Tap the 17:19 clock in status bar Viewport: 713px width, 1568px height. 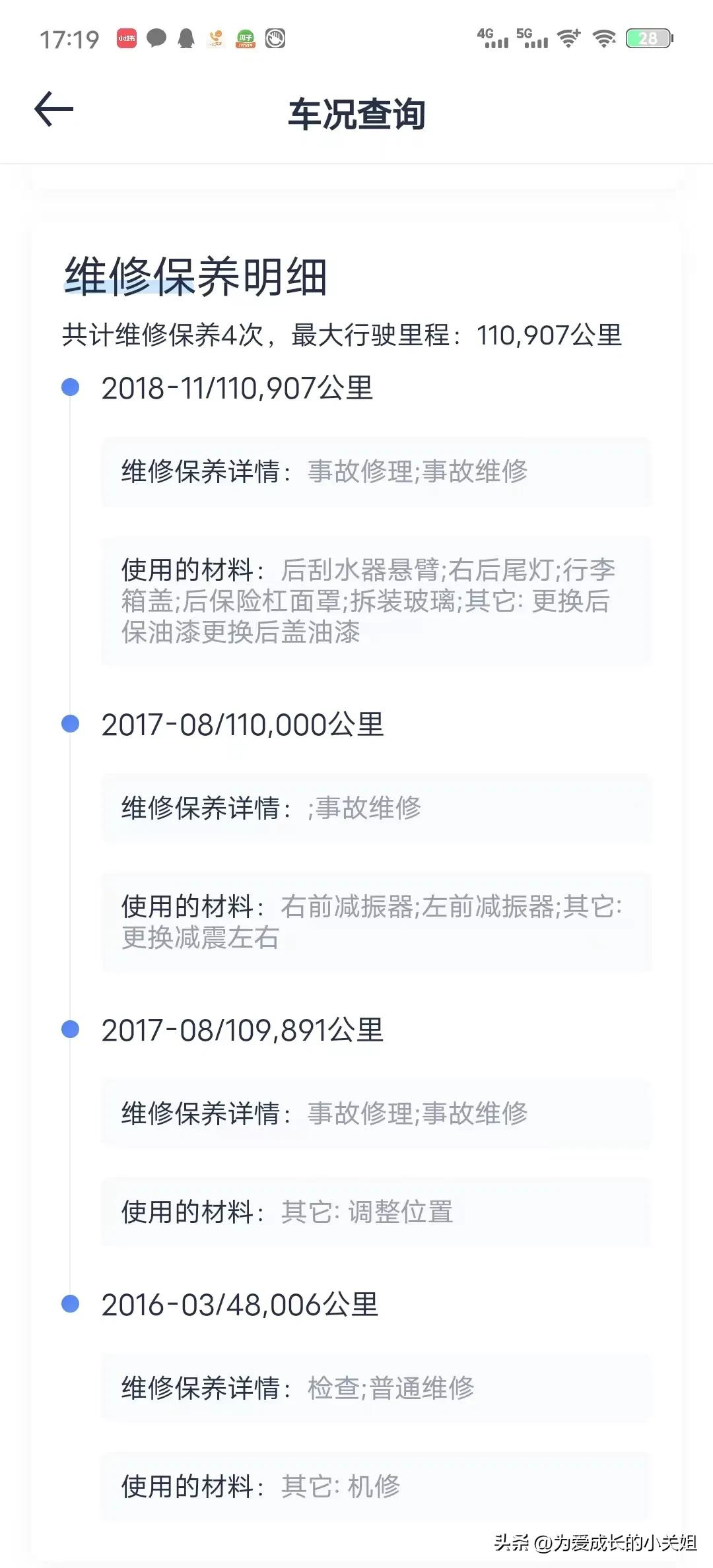[x=70, y=40]
